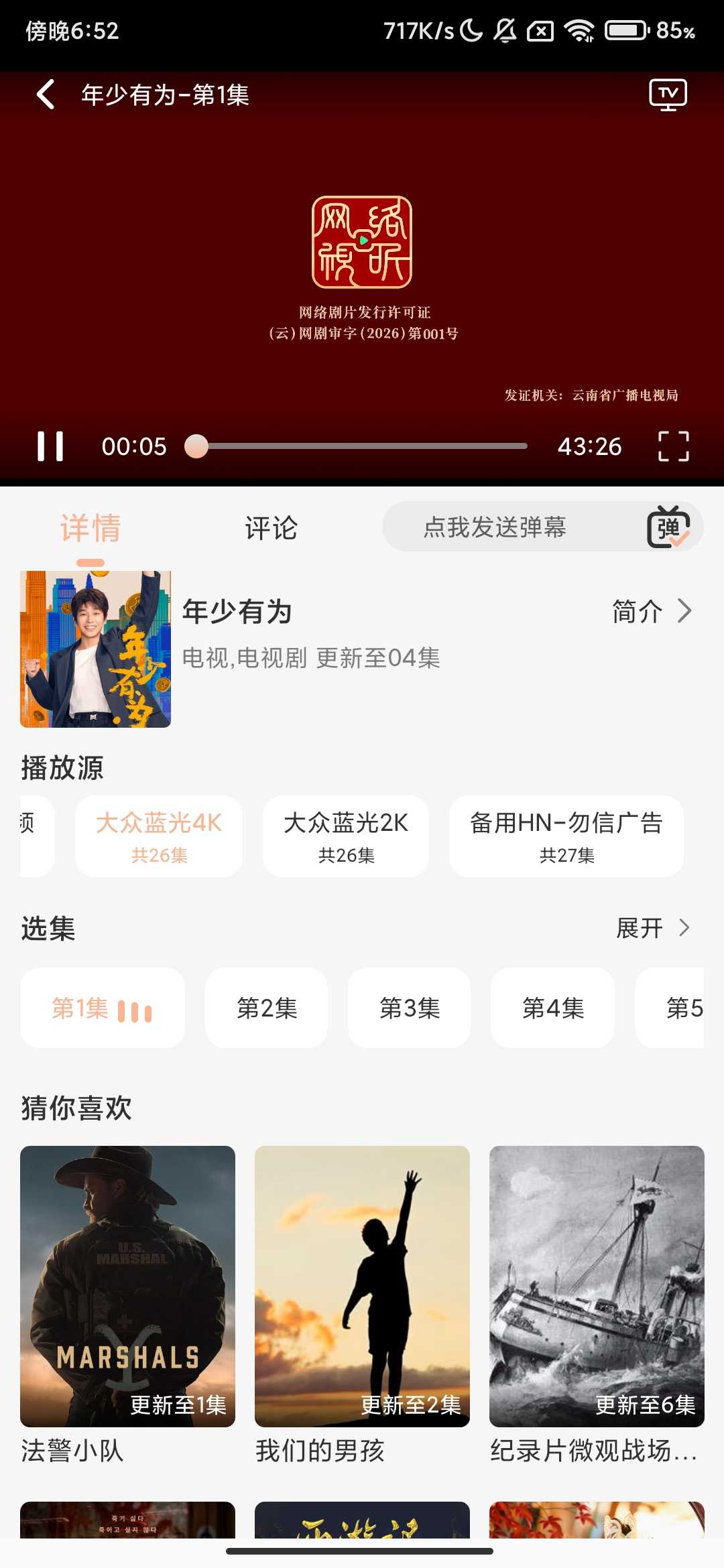Image resolution: width=724 pixels, height=1568 pixels.
Task: Enable the 大众蓝光4K playback source
Action: (x=158, y=837)
